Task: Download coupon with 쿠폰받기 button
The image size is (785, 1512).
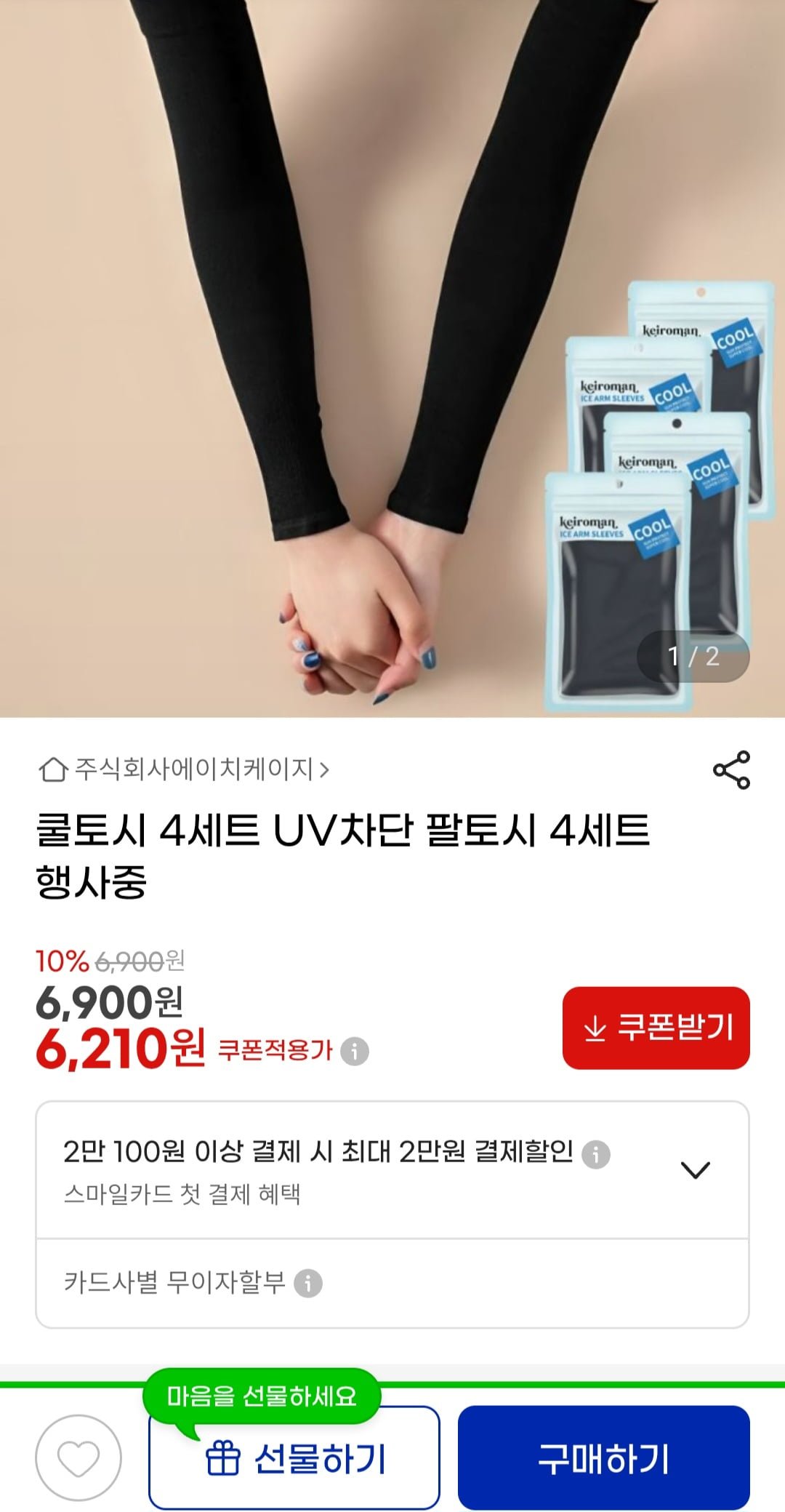Action: 656,1028
